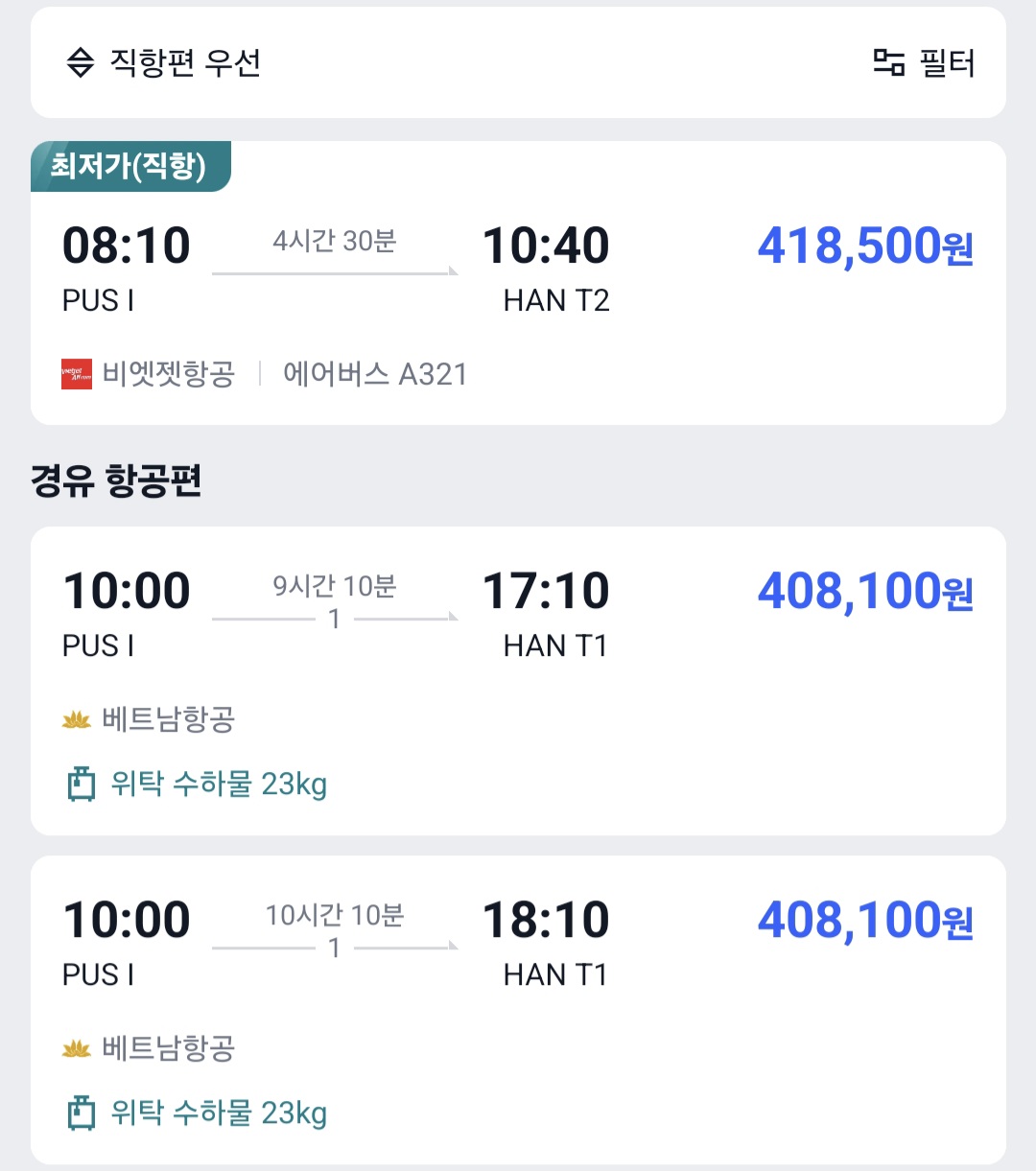Open the 직항편 우선 sort options
This screenshot has width=1036, height=1171.
(x=164, y=63)
